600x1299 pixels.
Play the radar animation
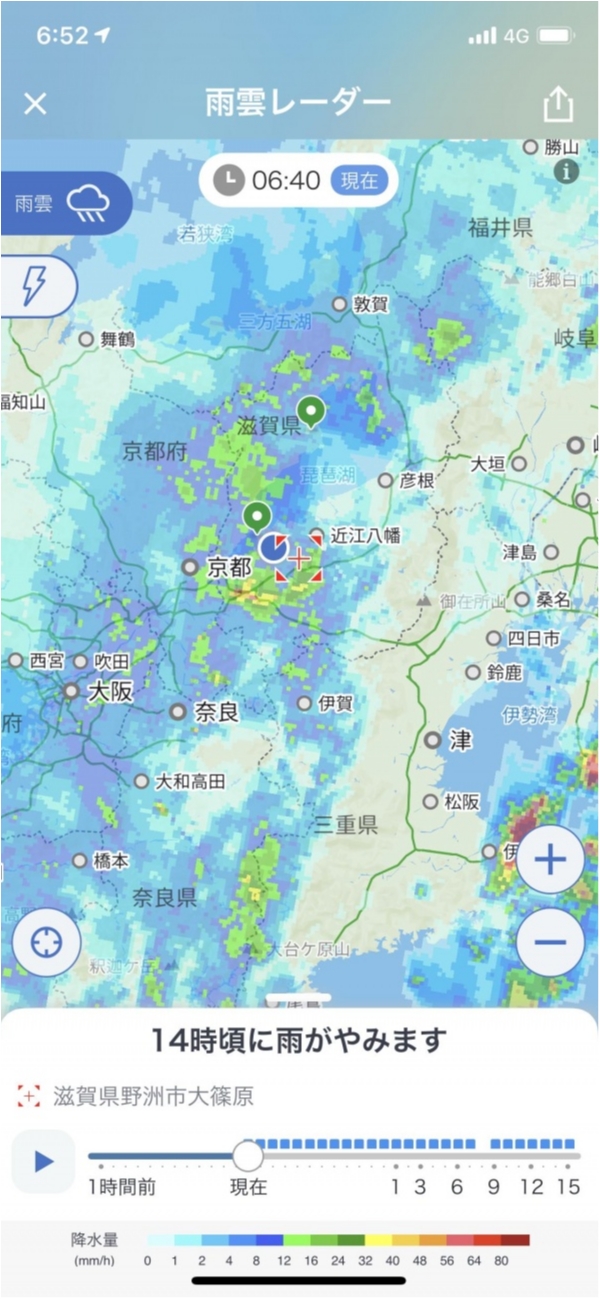43,1161
